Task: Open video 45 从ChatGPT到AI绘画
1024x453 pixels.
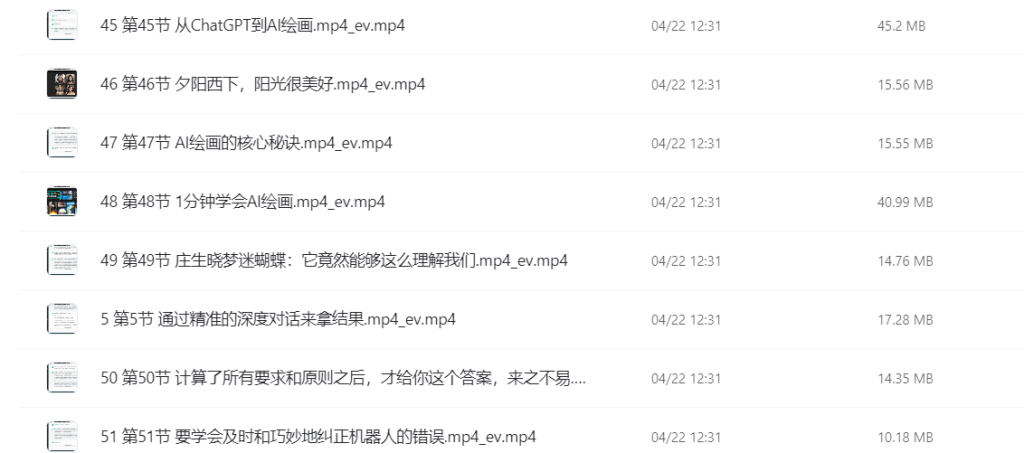Action: pos(253,26)
